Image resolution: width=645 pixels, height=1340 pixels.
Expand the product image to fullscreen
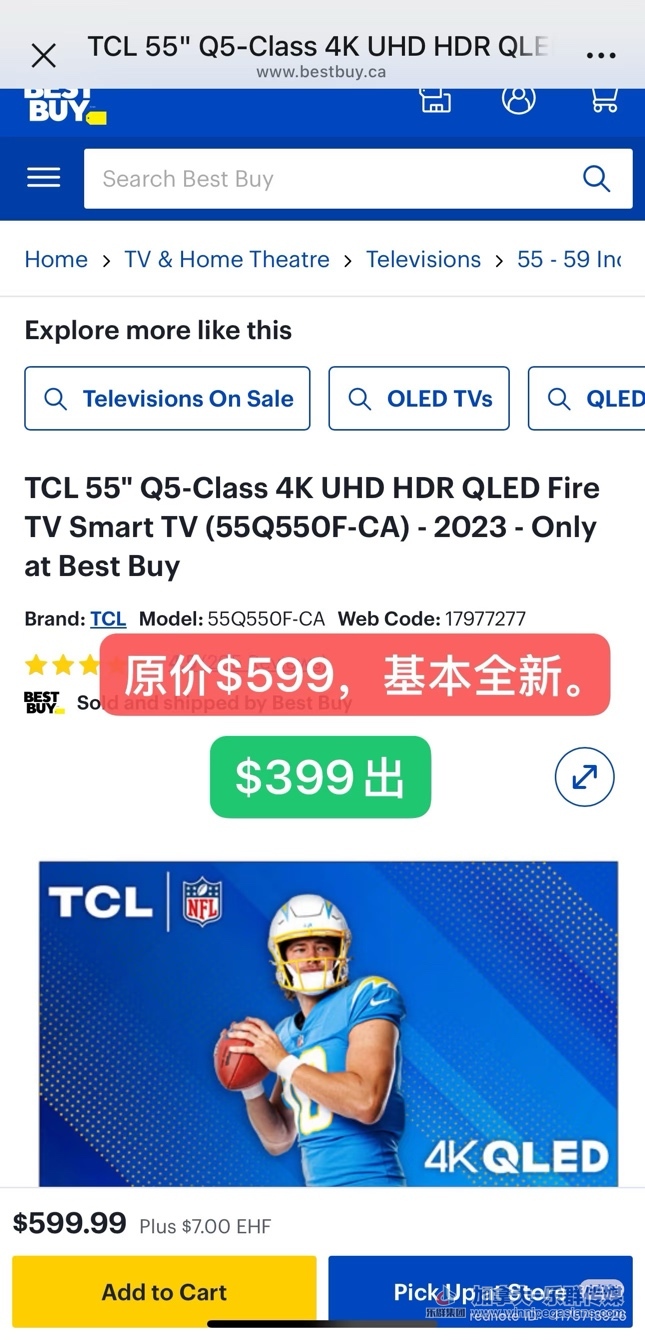[584, 777]
